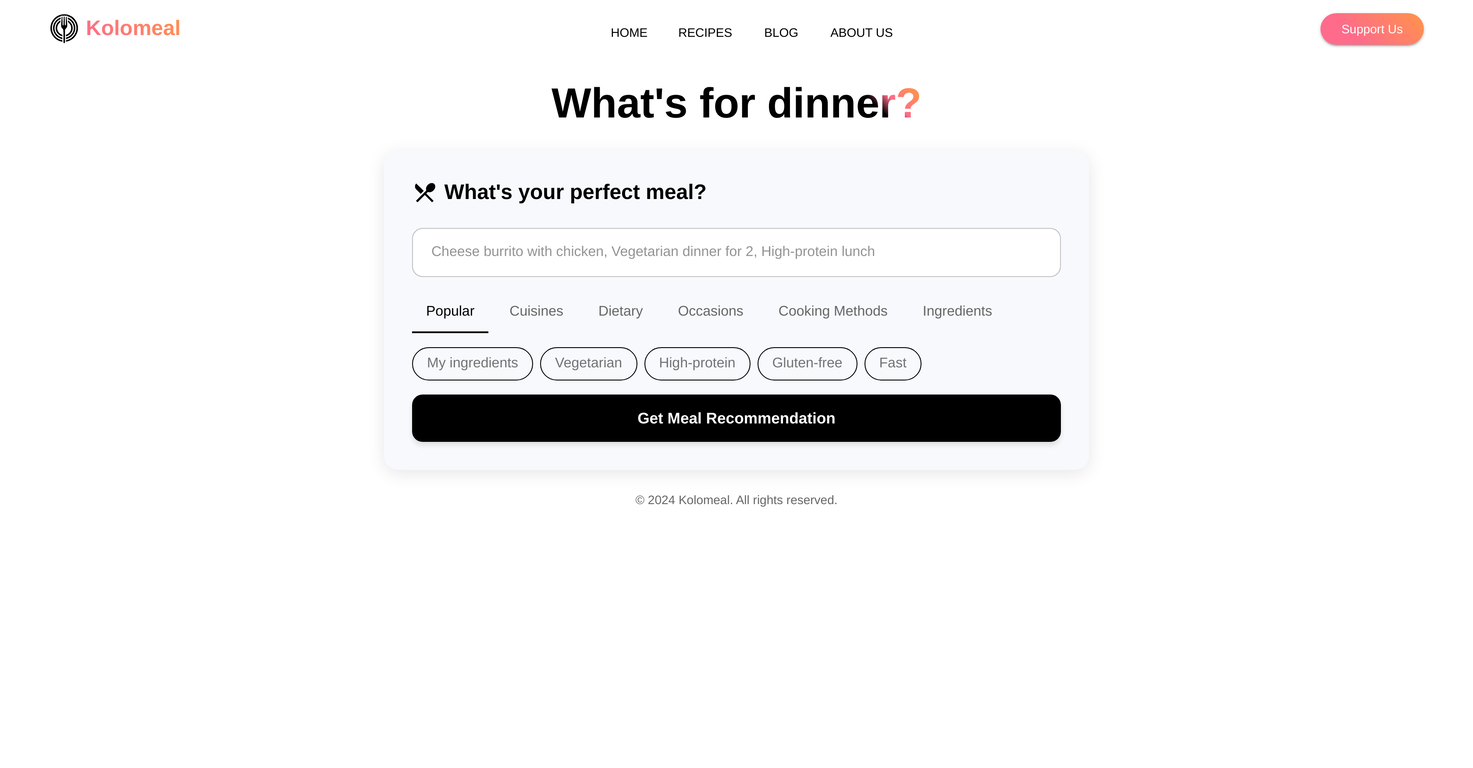Select the Vegetarian chip
Screen dimensions: 1473x768
pos(588,363)
